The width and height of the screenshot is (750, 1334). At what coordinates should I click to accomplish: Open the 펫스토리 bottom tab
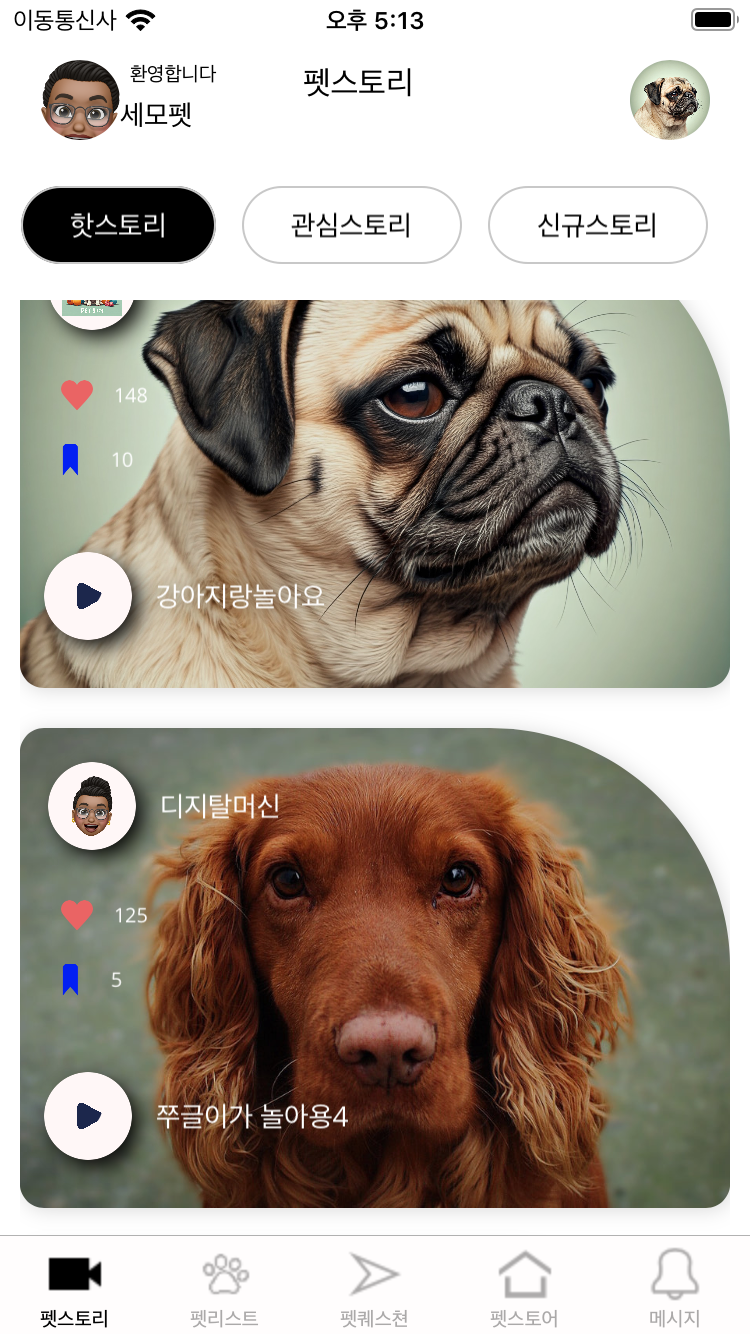(75, 1288)
